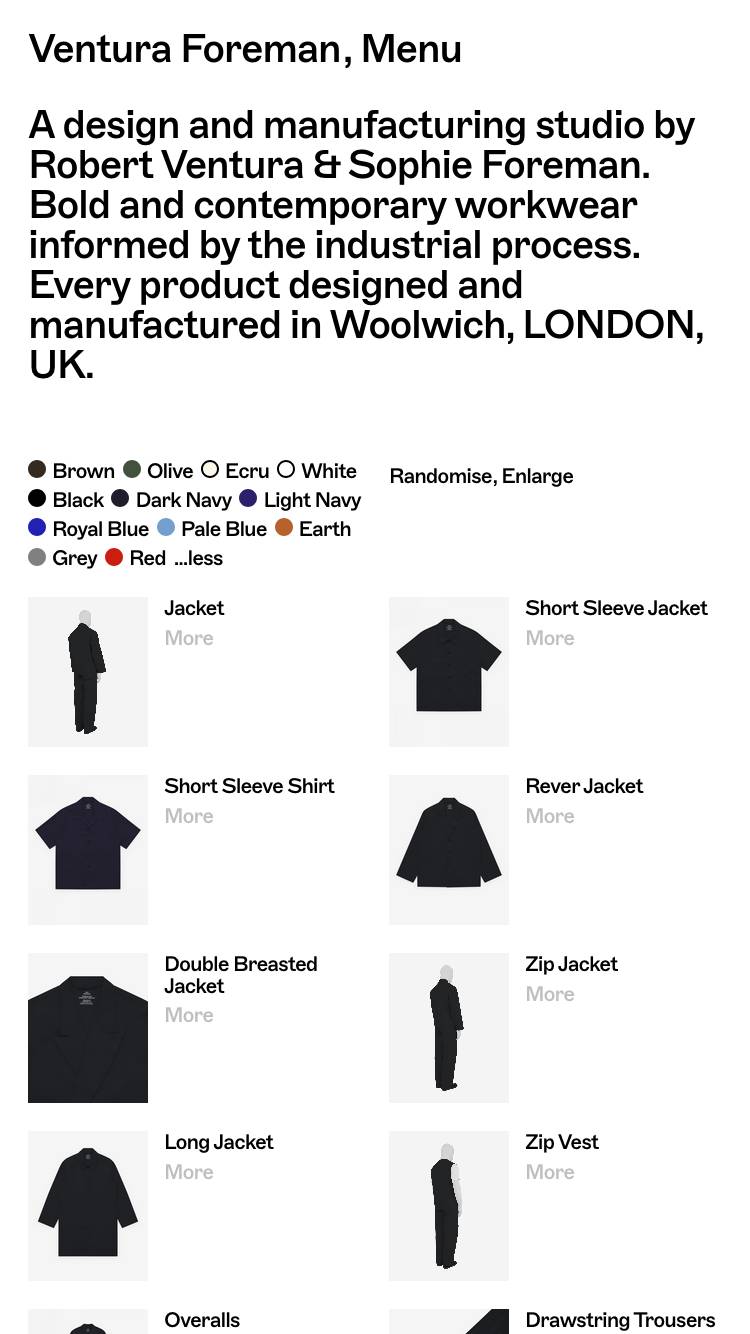Open the Zip Jacket product image
The image size is (750, 1334).
[x=449, y=1028]
